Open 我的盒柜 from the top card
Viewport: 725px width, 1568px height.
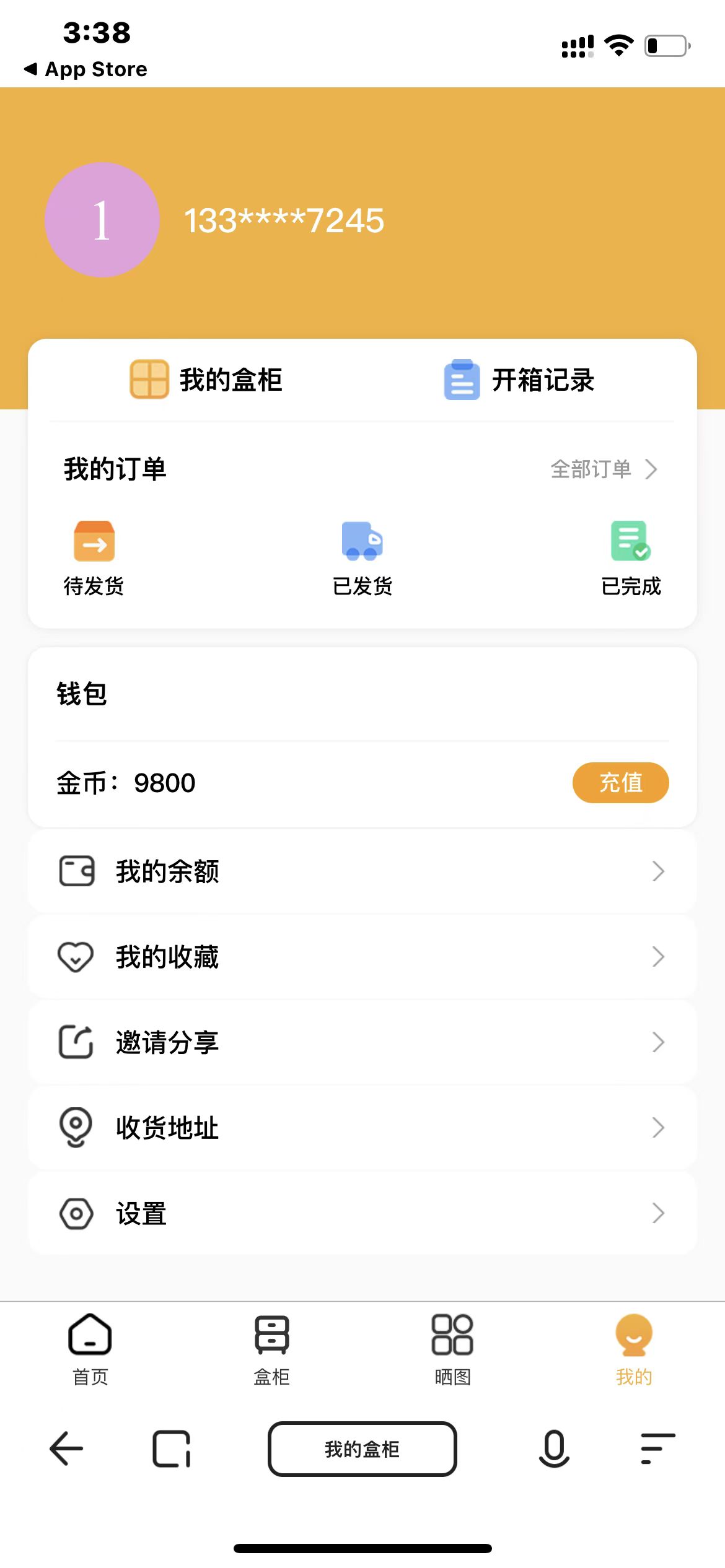pyautogui.click(x=206, y=380)
